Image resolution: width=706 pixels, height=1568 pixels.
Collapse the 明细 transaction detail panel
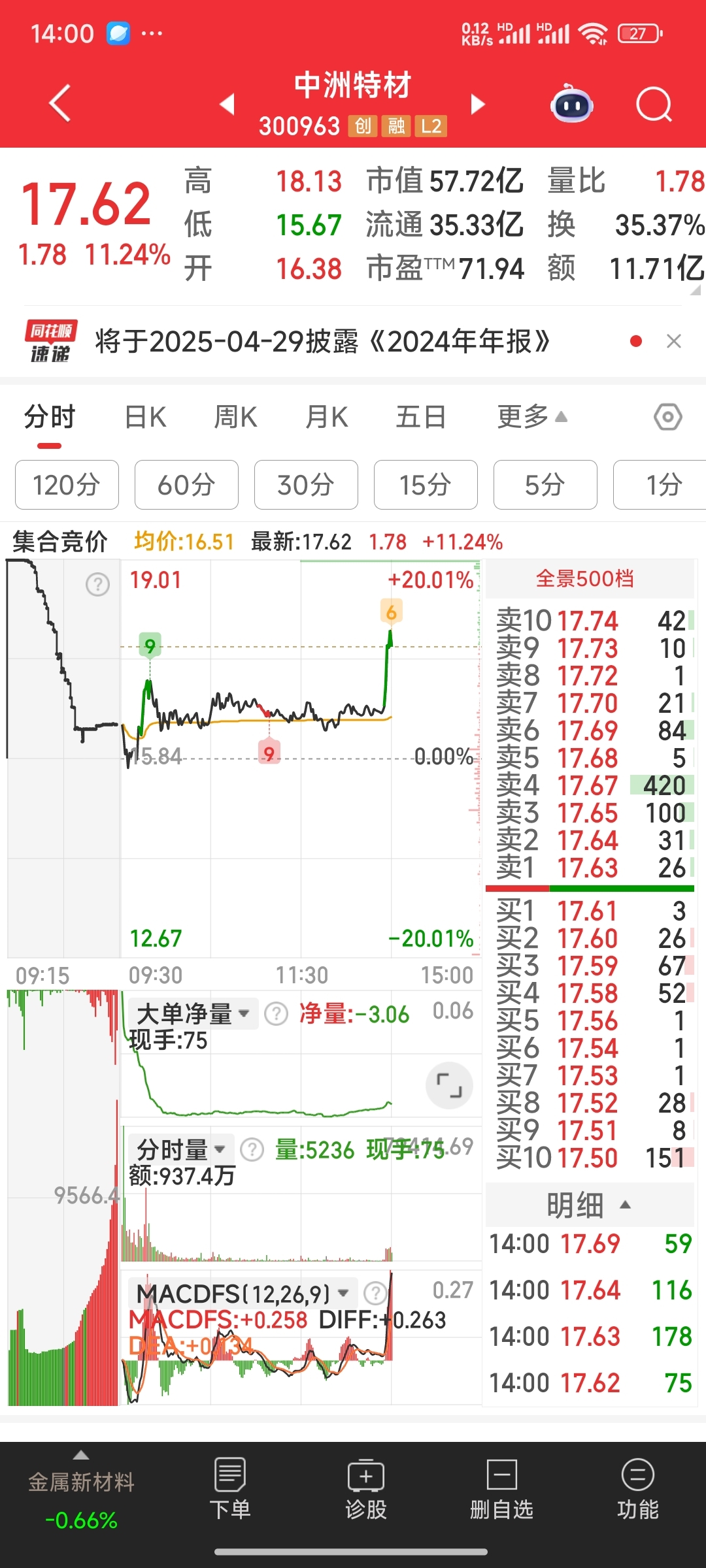point(626,1205)
